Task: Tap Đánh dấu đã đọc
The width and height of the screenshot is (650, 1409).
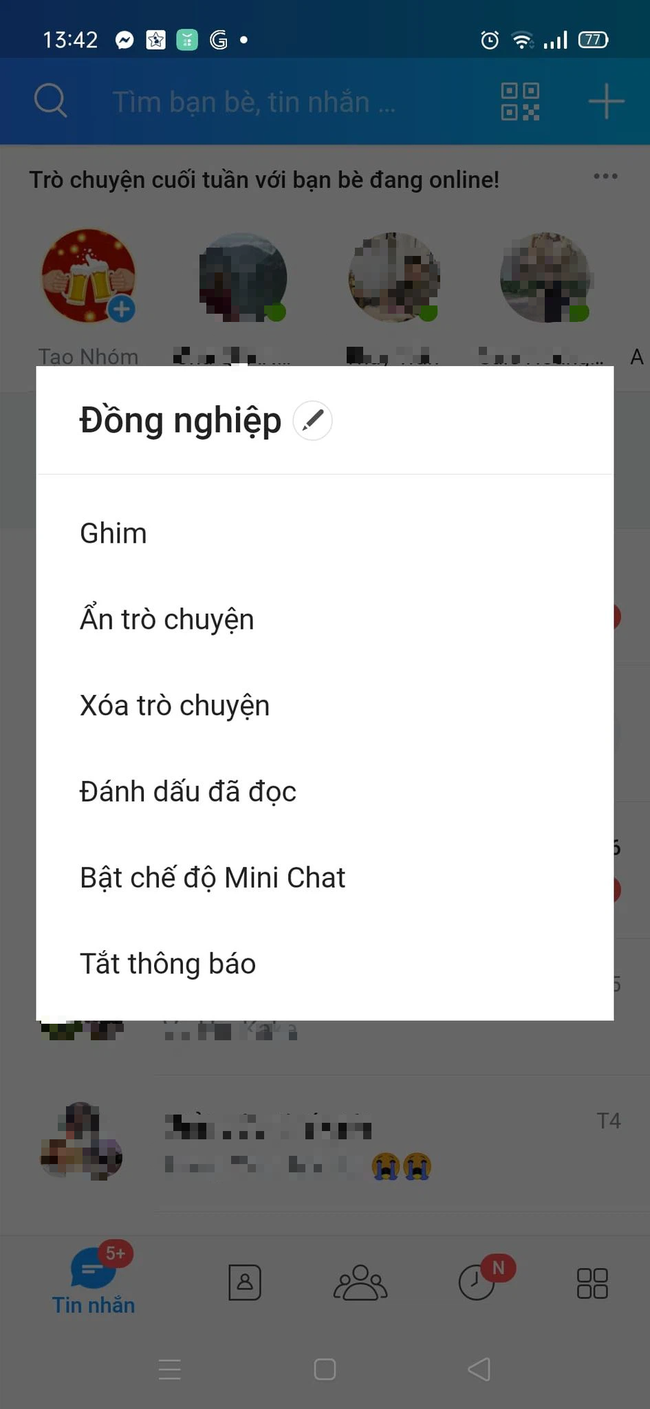Action: [x=188, y=791]
